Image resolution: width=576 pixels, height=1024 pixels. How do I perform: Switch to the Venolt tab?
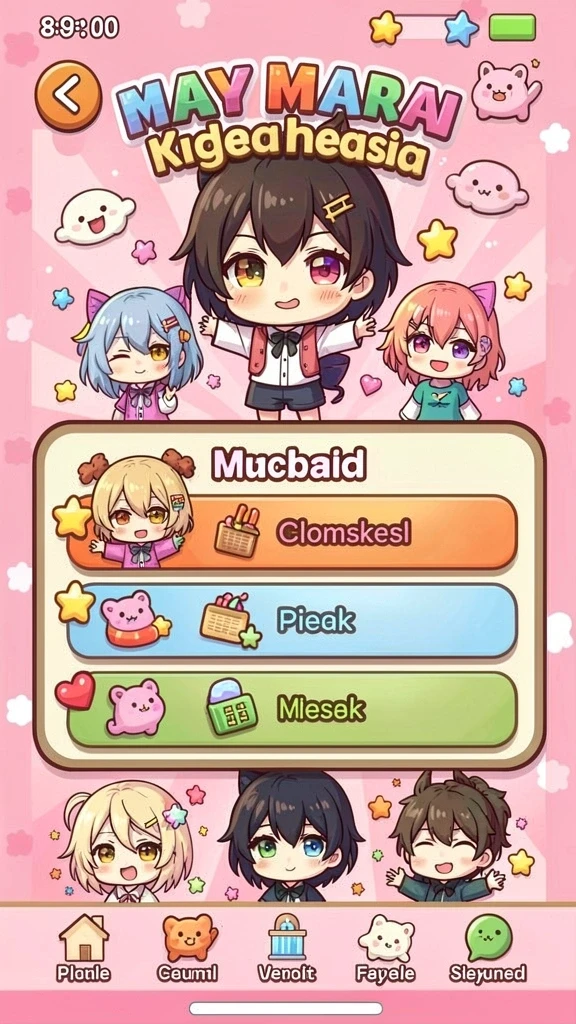287,949
